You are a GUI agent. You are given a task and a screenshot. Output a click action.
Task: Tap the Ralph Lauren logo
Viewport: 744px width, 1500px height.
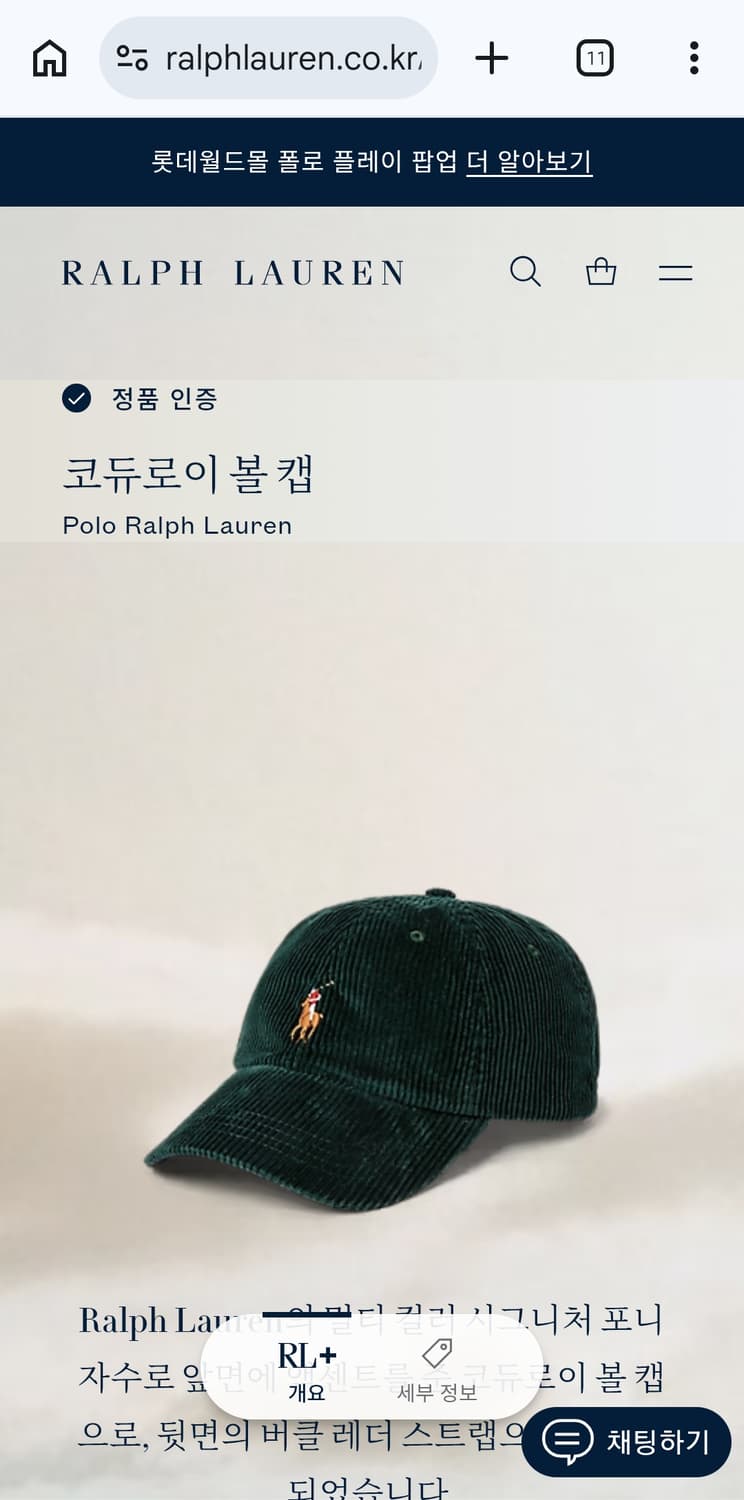tap(234, 271)
